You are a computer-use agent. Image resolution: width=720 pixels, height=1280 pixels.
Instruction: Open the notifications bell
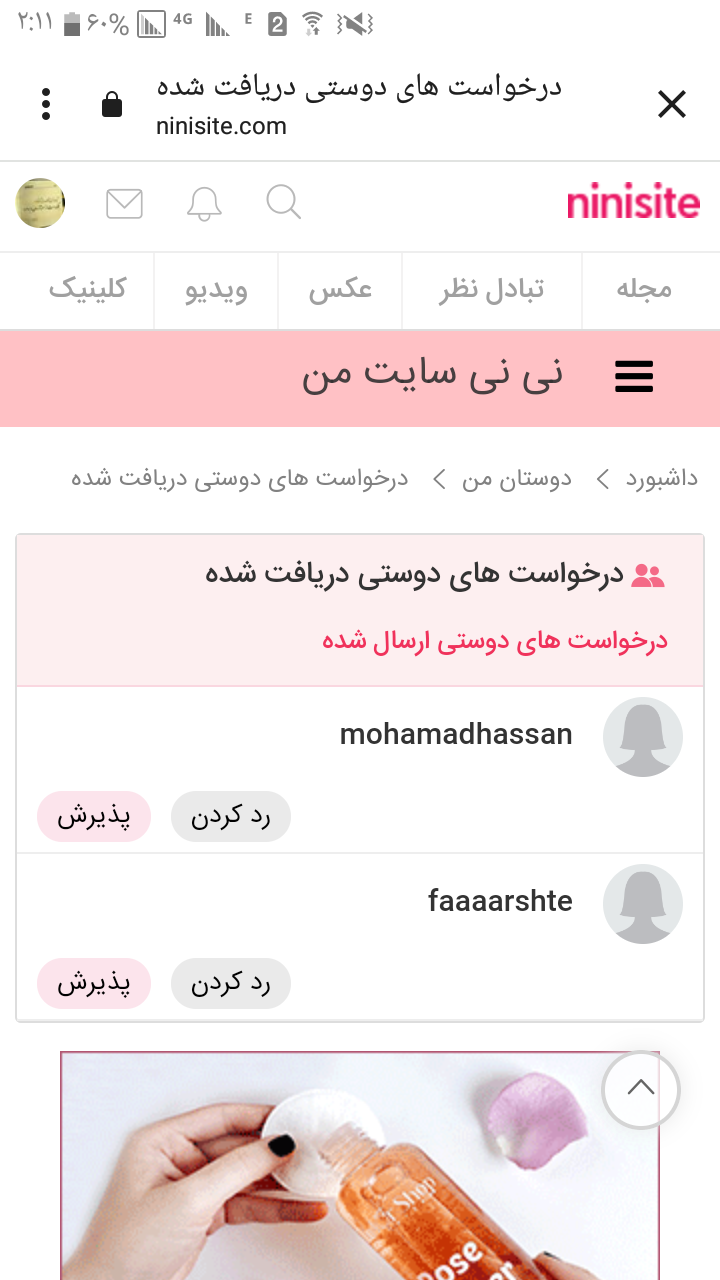tap(204, 203)
